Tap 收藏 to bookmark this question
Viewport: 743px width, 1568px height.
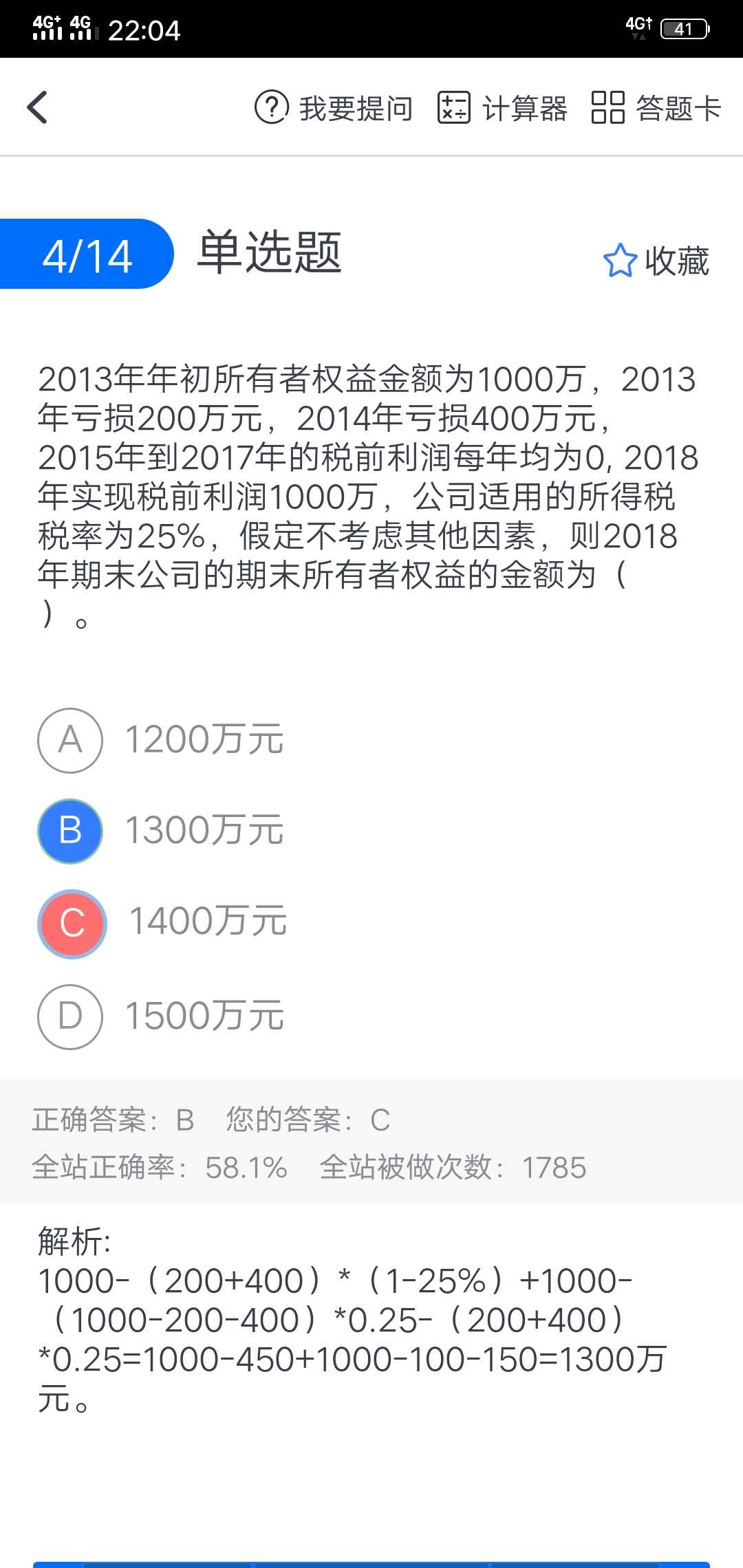pos(656,261)
